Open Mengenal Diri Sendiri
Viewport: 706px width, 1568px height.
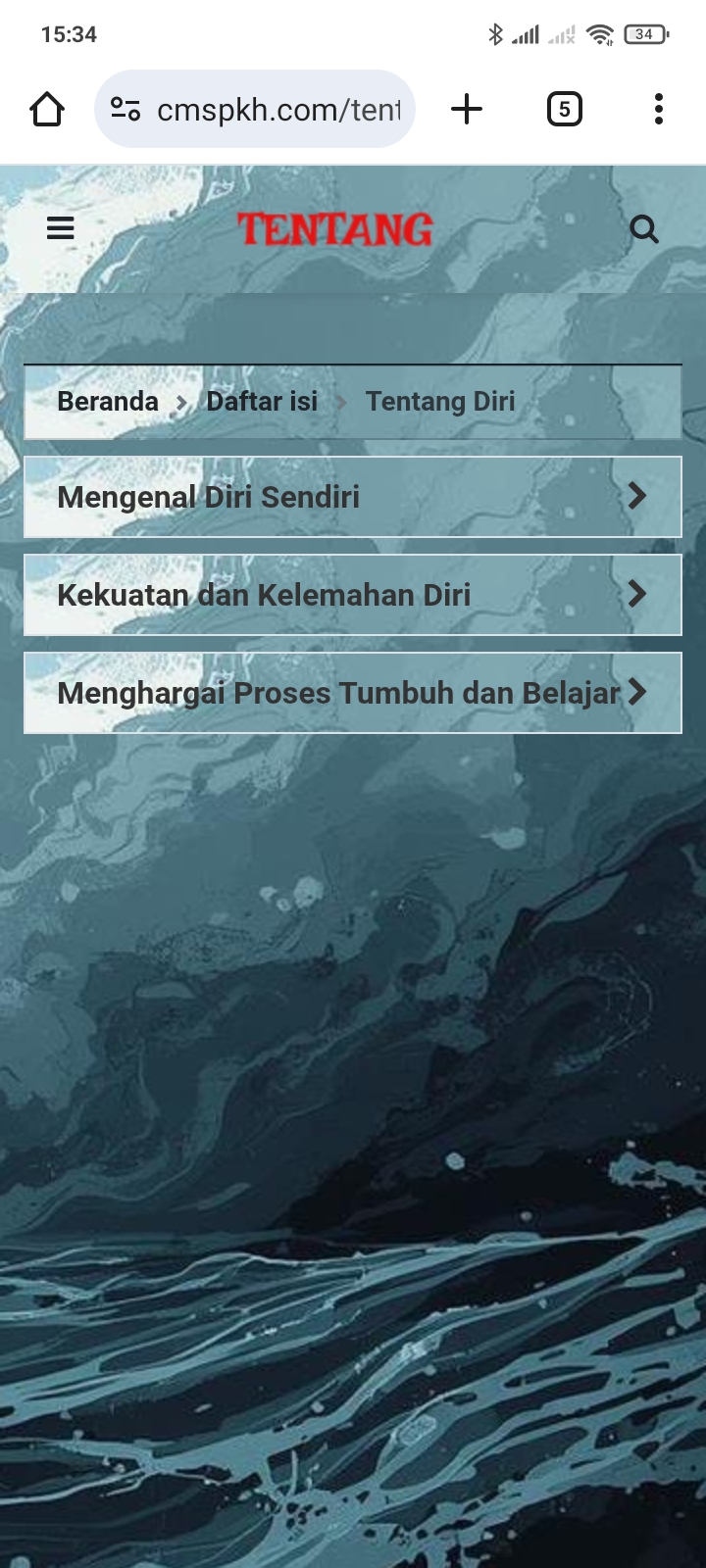(352, 497)
